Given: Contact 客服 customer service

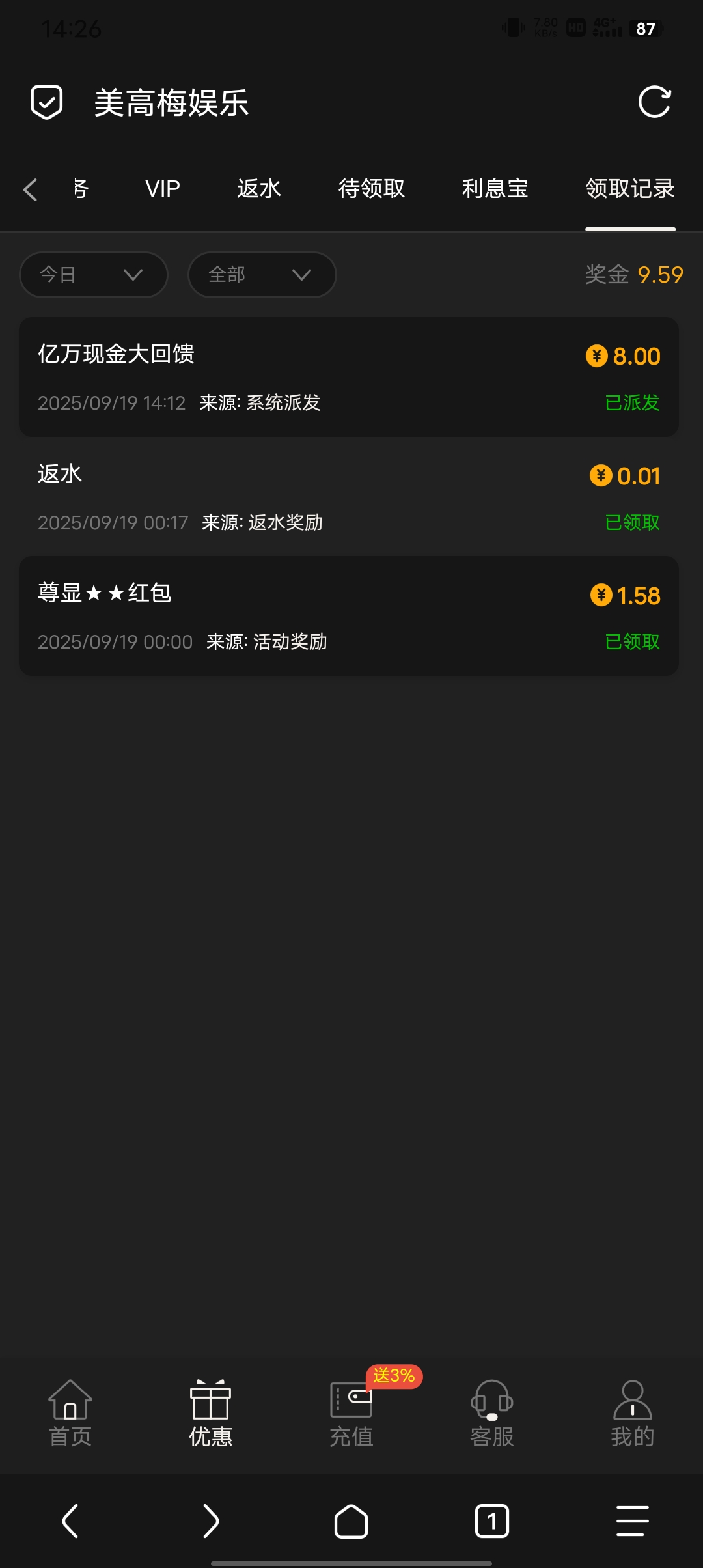Looking at the screenshot, I should click(x=492, y=1411).
